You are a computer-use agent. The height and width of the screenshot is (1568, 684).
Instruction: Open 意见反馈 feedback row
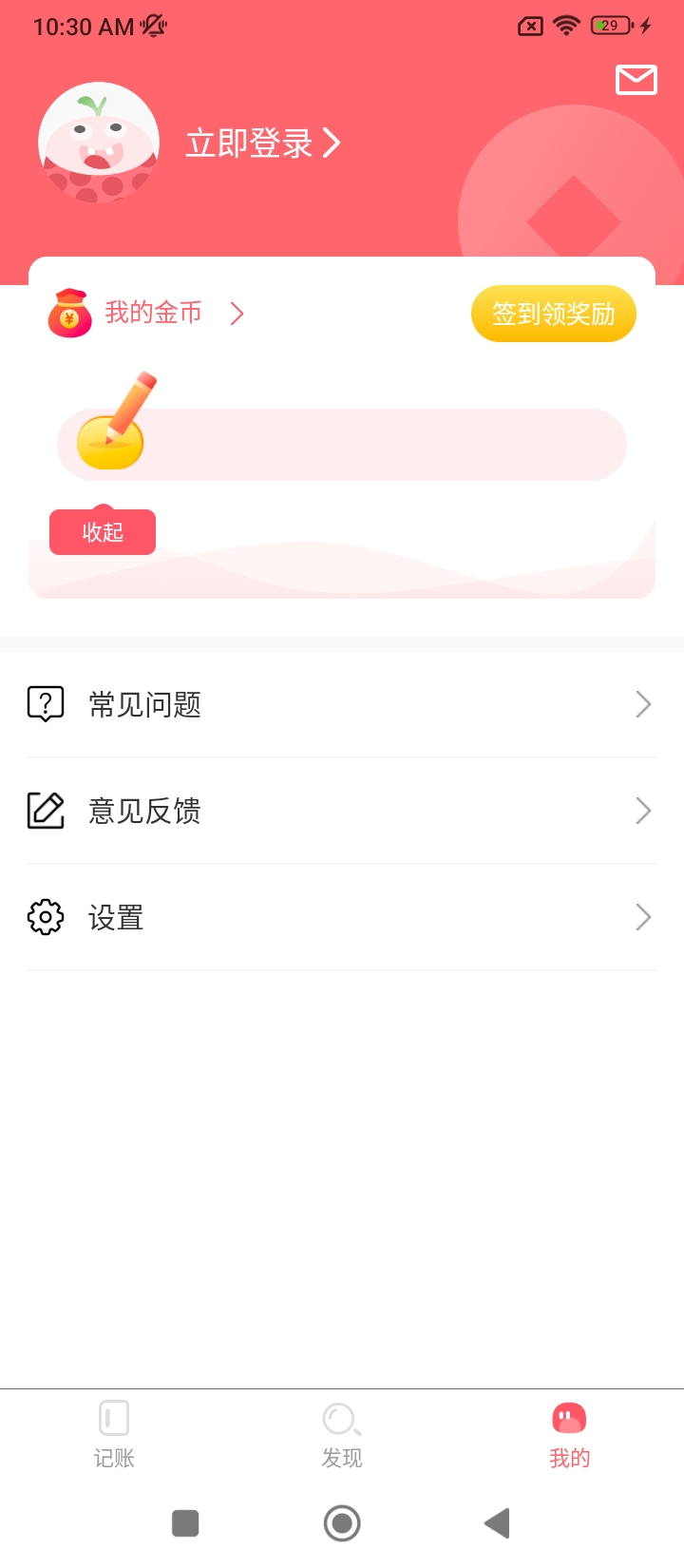(x=342, y=811)
